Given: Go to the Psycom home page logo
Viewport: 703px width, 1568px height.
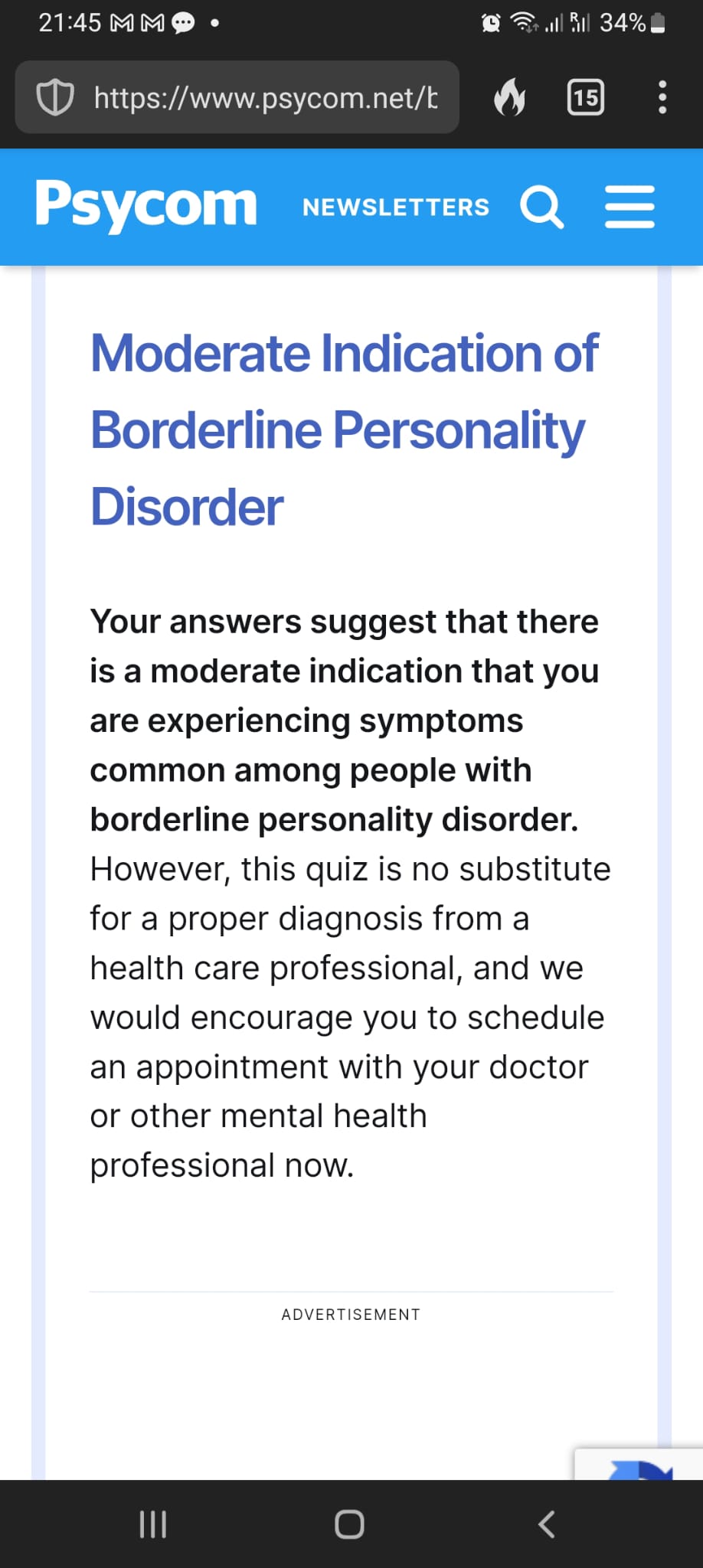Looking at the screenshot, I should [146, 205].
